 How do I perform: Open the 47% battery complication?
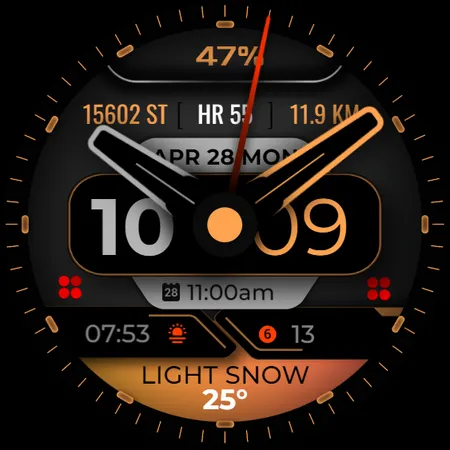tap(229, 56)
